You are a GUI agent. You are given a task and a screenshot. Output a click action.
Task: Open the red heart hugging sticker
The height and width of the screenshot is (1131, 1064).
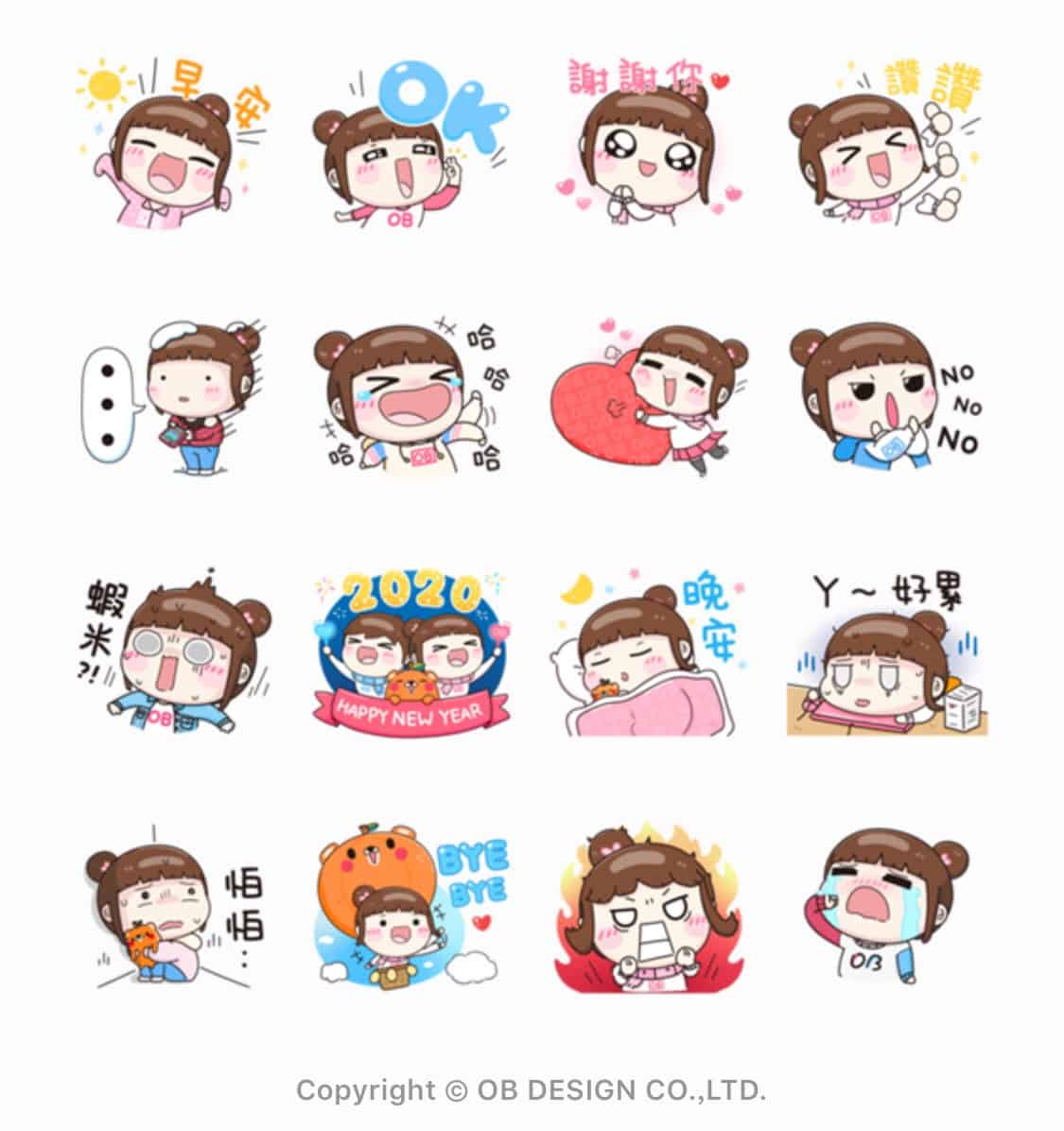pyautogui.click(x=648, y=399)
